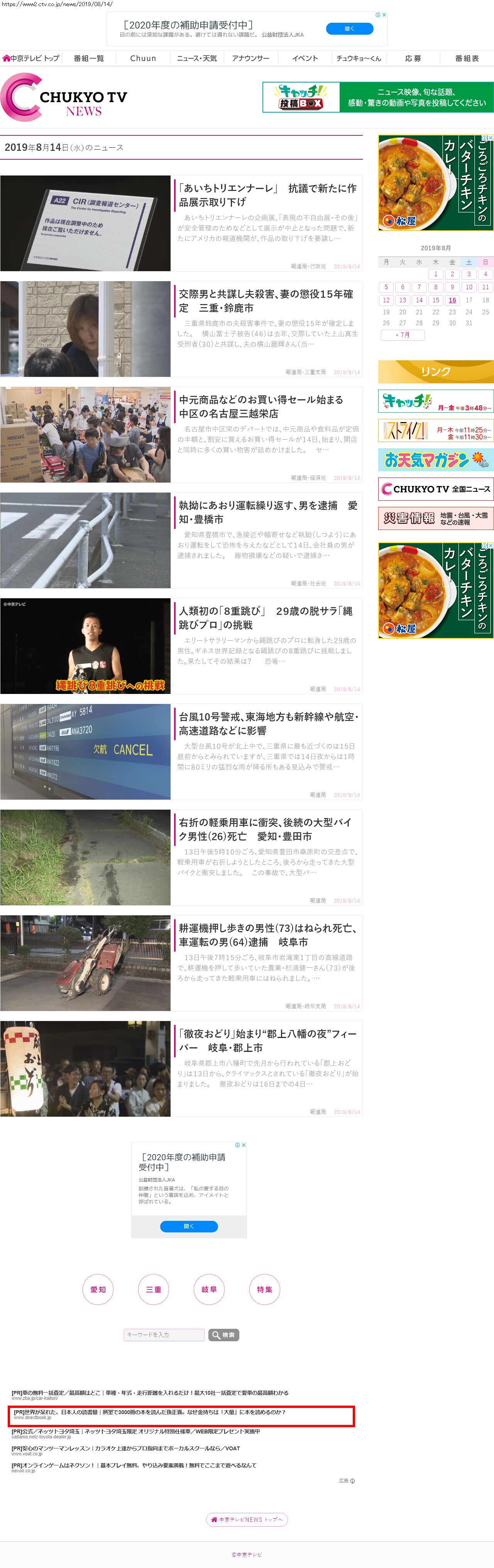
Task: Return to 中京テレビ トップ
Action: pos(31,58)
